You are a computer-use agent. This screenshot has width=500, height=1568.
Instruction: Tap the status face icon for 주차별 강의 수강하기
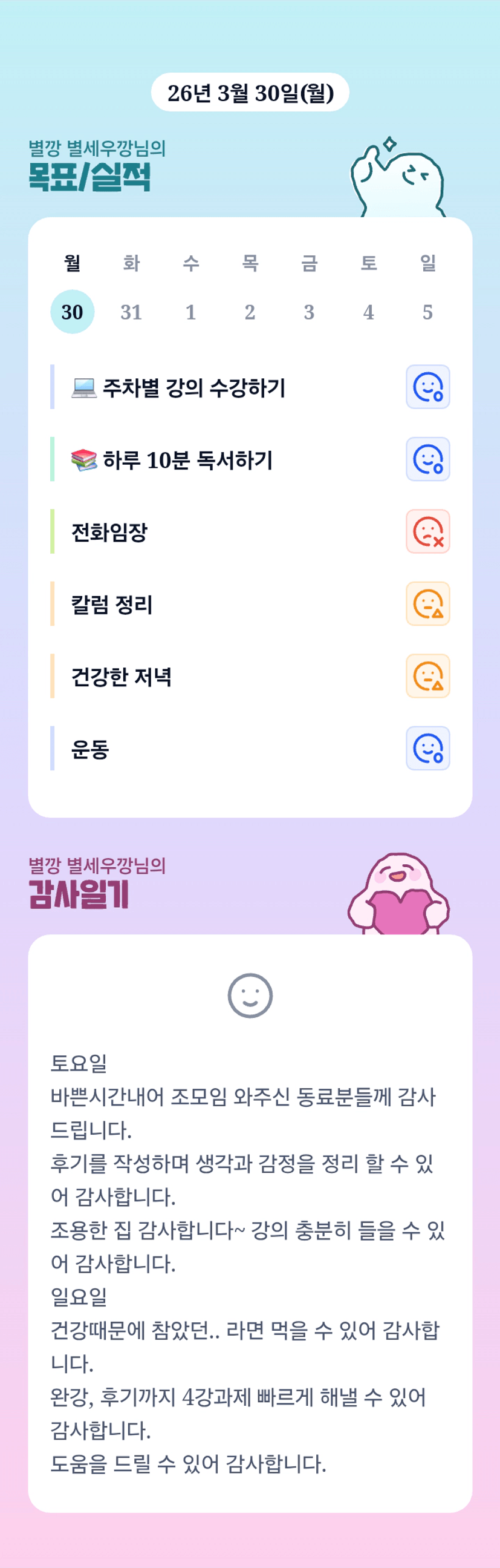coord(428,387)
